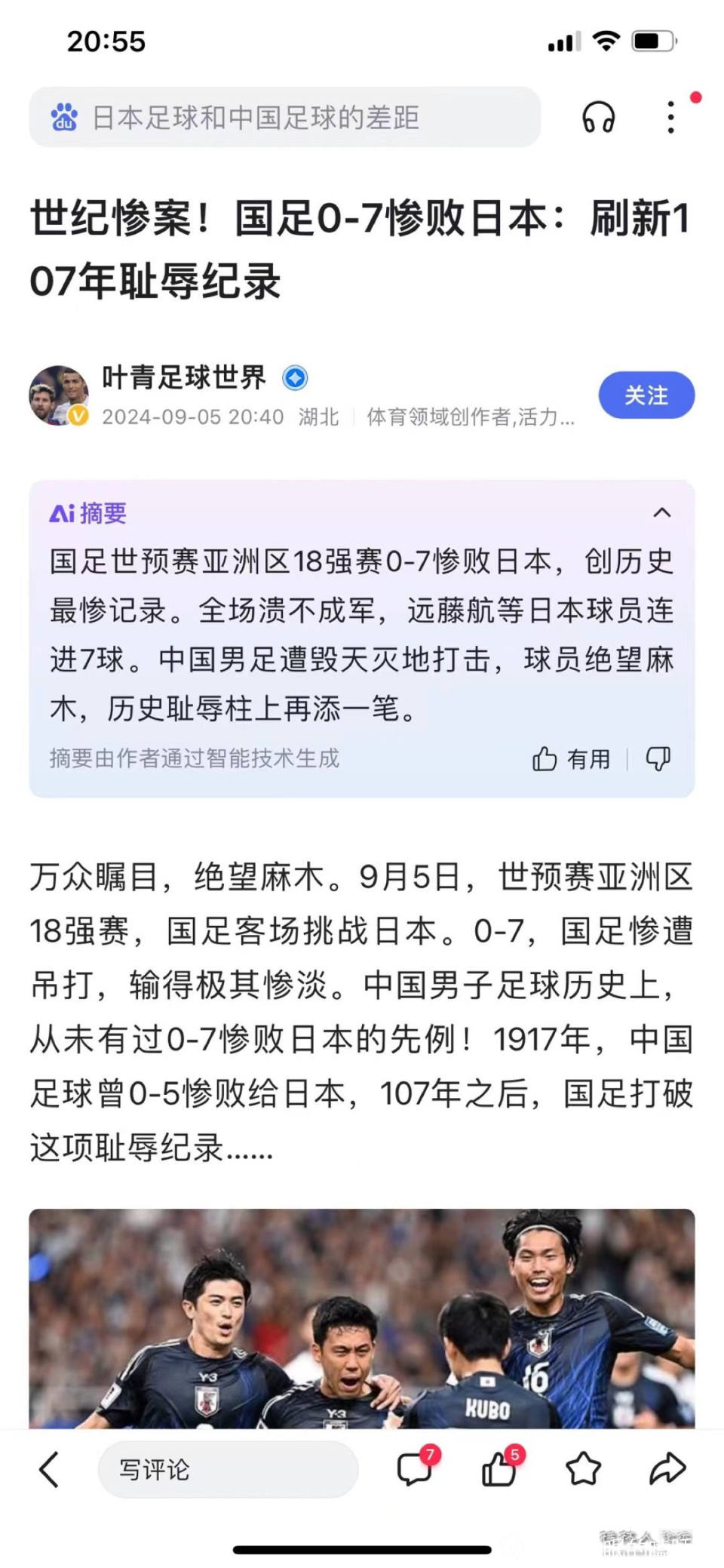Tap the 写评论 comment field
The image size is (724, 1568).
coord(228,1468)
